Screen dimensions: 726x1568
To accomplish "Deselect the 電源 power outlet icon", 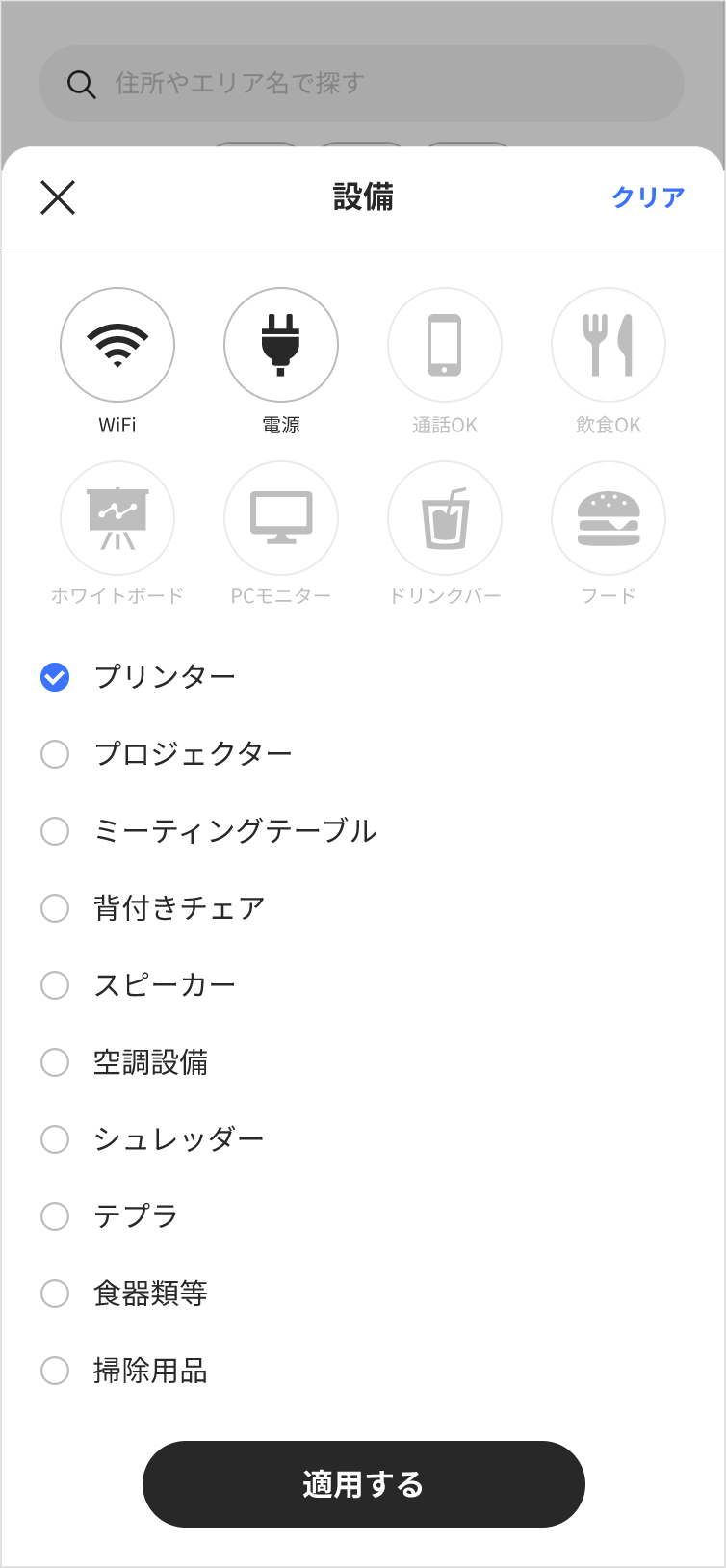I will [x=281, y=345].
